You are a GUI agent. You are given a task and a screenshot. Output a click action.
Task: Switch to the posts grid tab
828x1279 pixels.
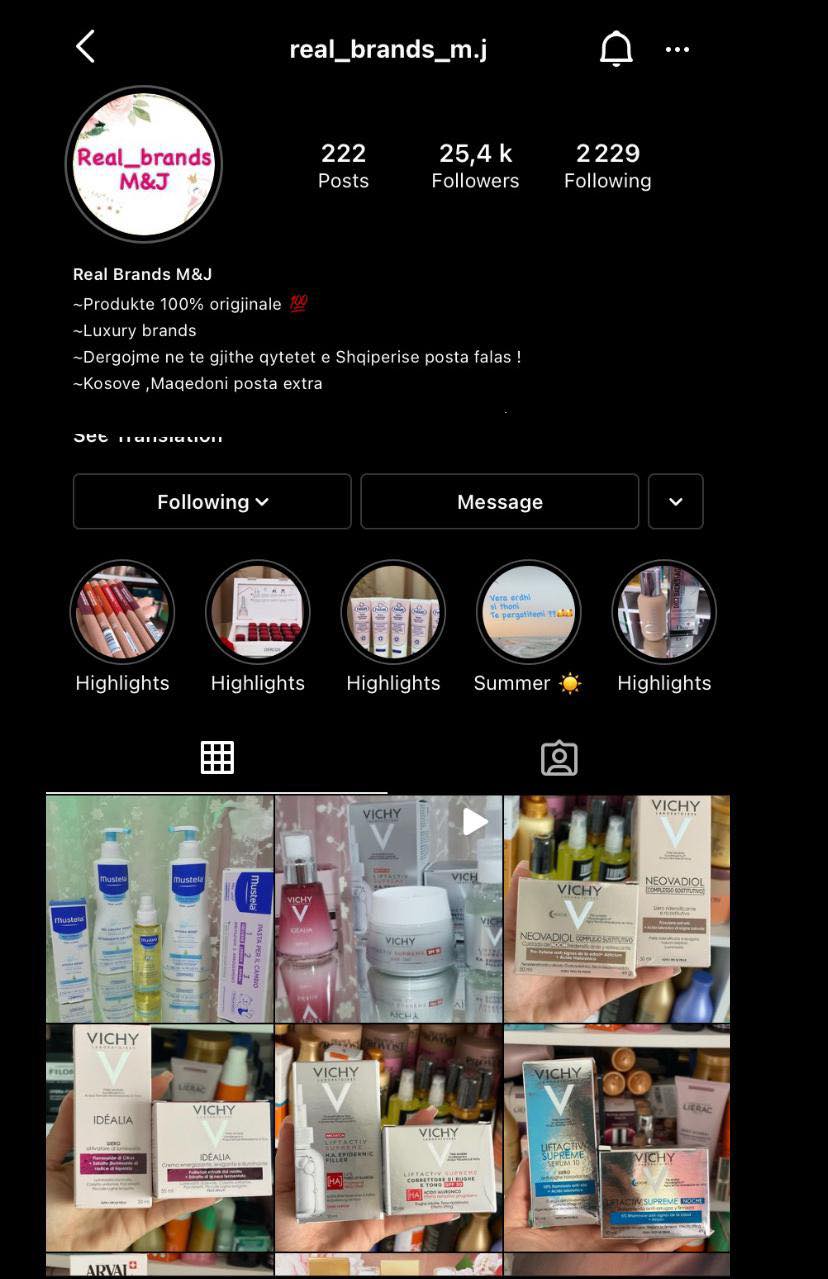[217, 758]
